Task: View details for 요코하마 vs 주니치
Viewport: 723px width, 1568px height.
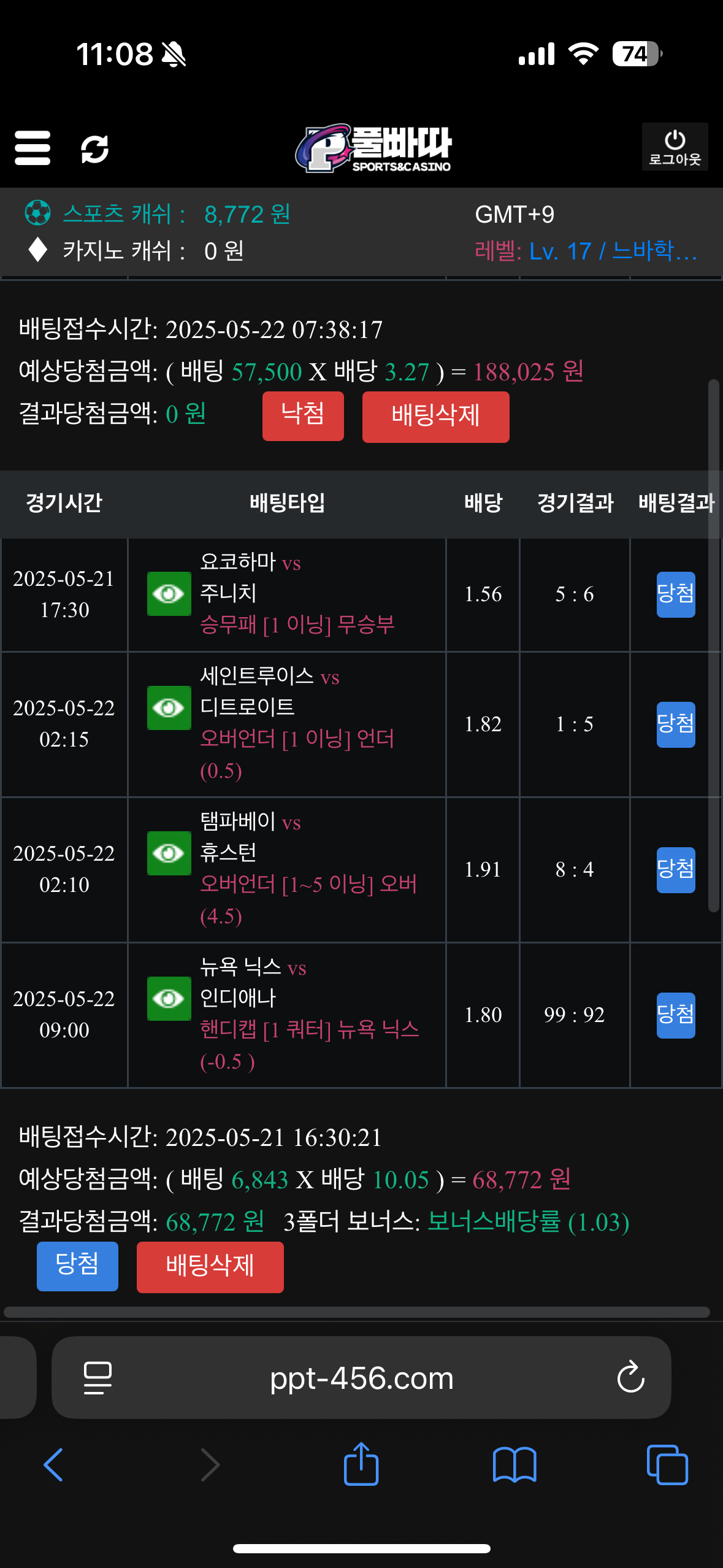Action: coord(169,594)
